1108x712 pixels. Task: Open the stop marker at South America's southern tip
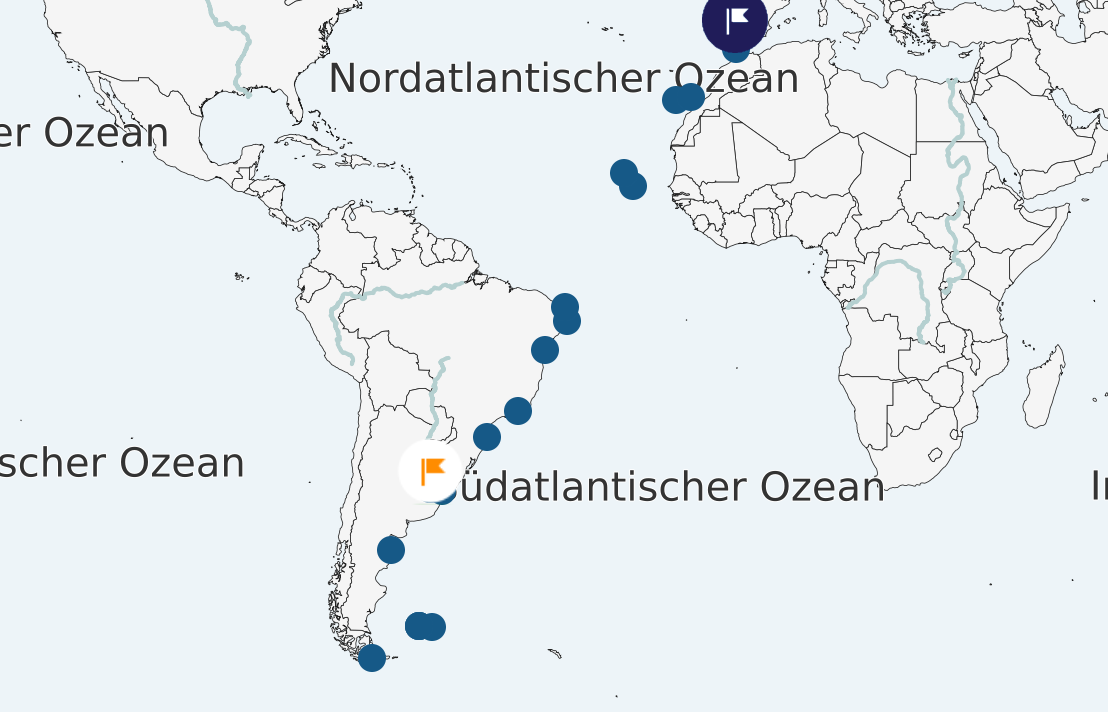click(x=372, y=657)
